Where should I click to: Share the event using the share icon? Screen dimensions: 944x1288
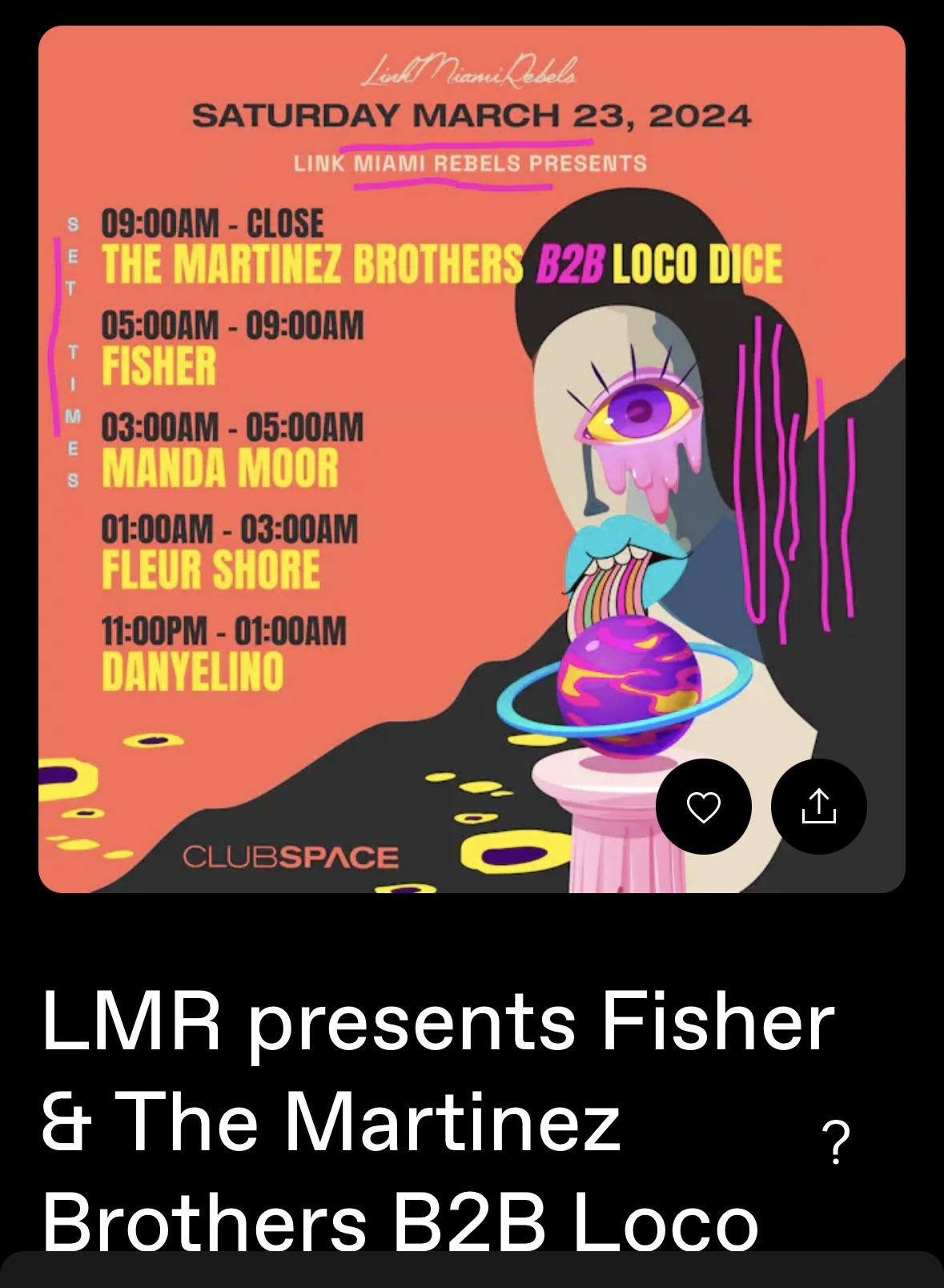(x=818, y=807)
